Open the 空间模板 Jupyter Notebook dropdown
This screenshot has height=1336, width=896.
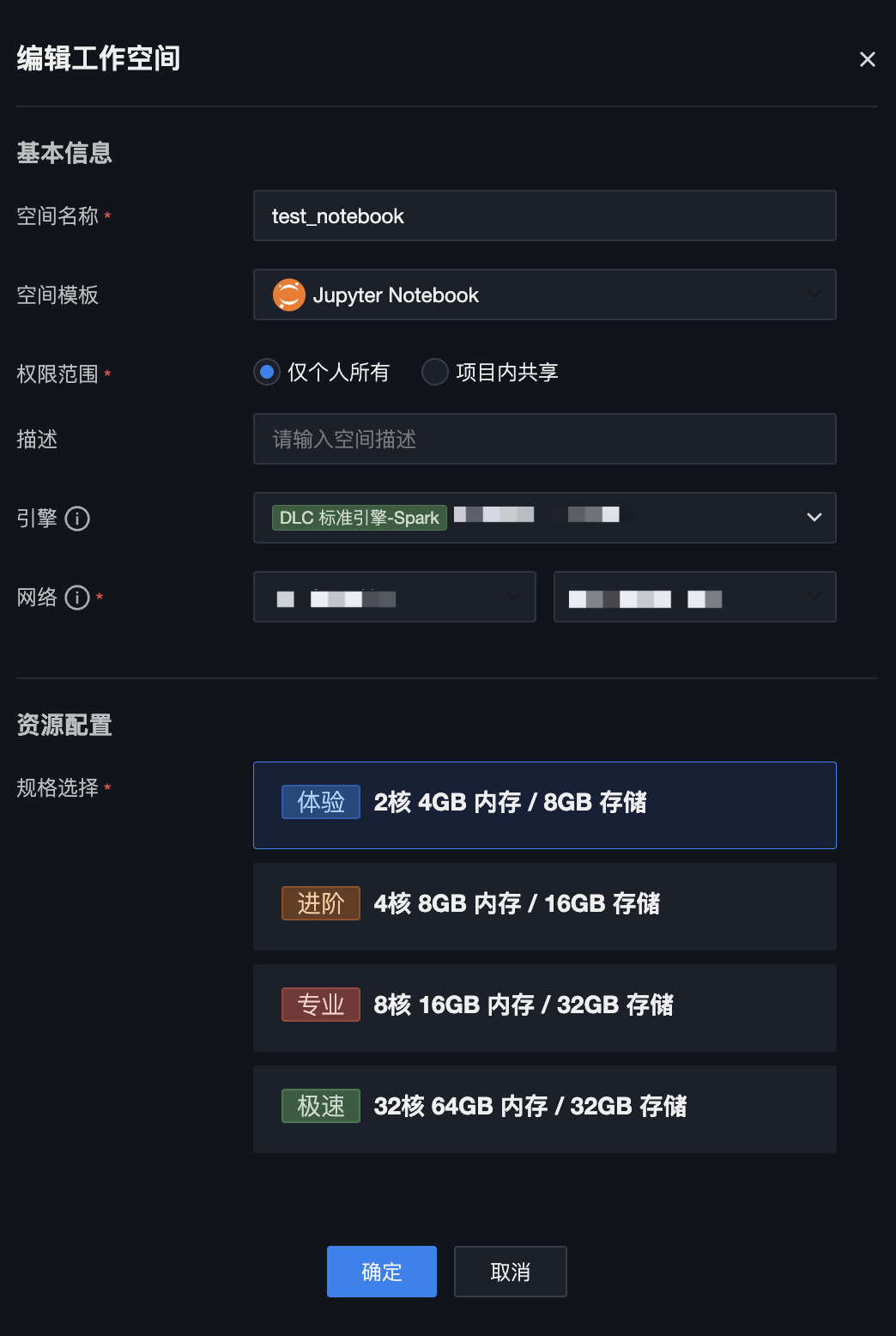click(544, 295)
